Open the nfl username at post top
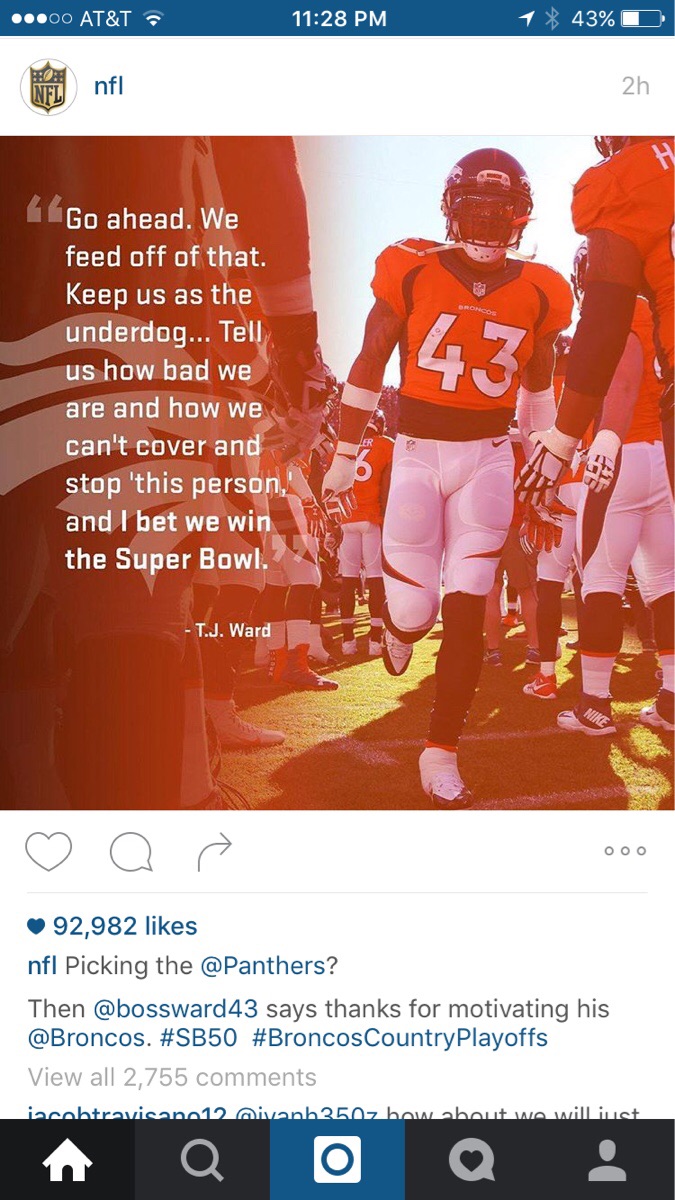 click(x=108, y=86)
